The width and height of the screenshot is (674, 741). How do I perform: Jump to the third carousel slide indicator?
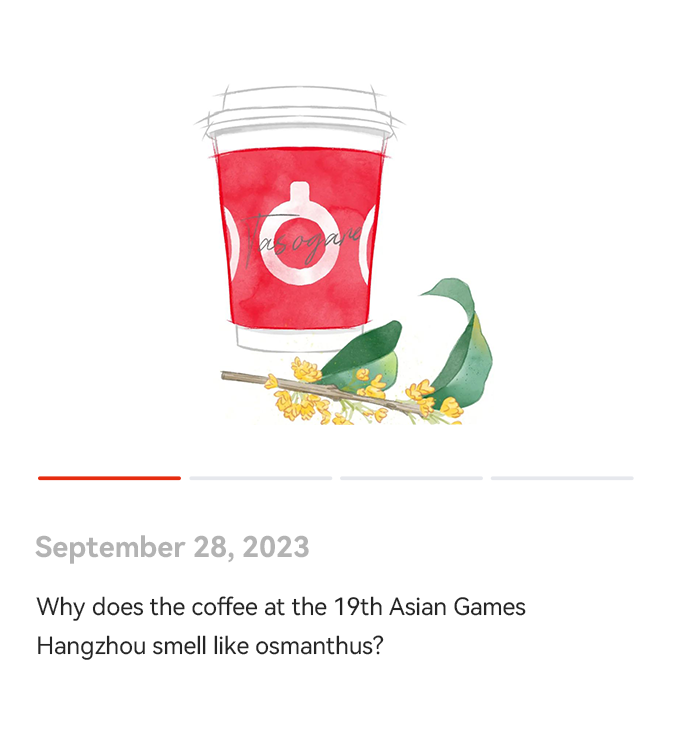pyautogui.click(x=411, y=478)
